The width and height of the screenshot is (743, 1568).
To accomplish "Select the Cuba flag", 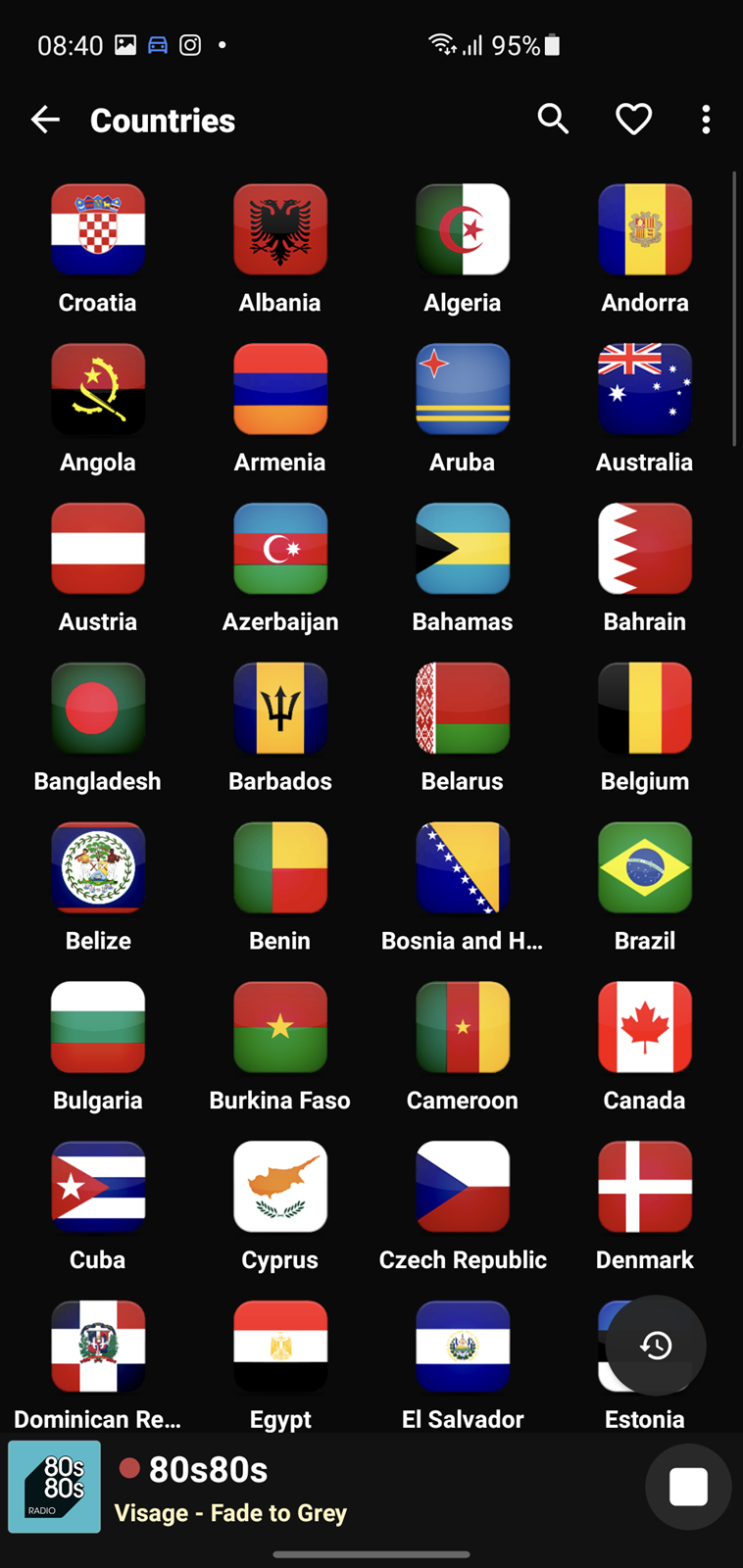I will click(98, 1207).
